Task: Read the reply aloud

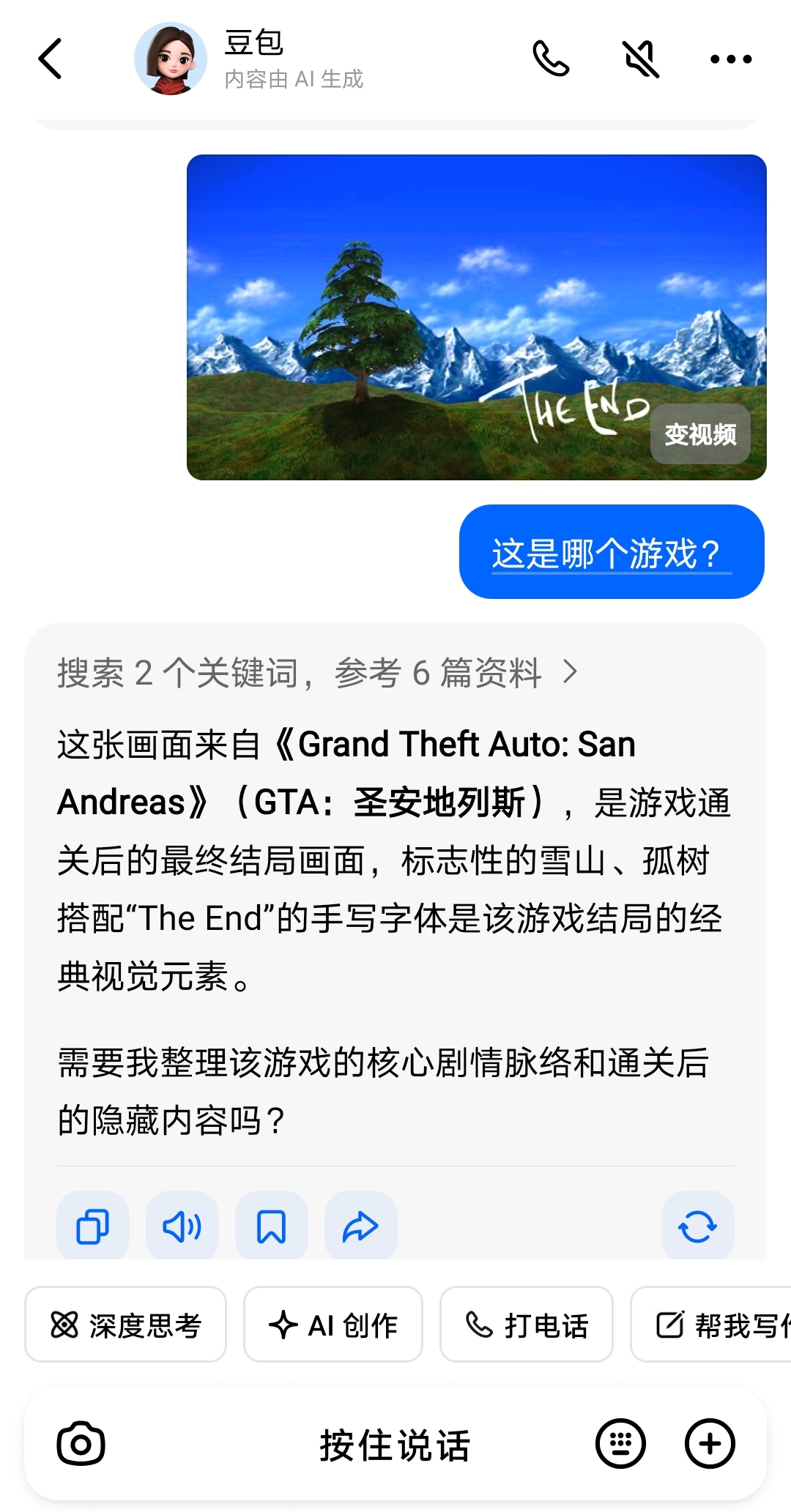Action: coord(182,1226)
